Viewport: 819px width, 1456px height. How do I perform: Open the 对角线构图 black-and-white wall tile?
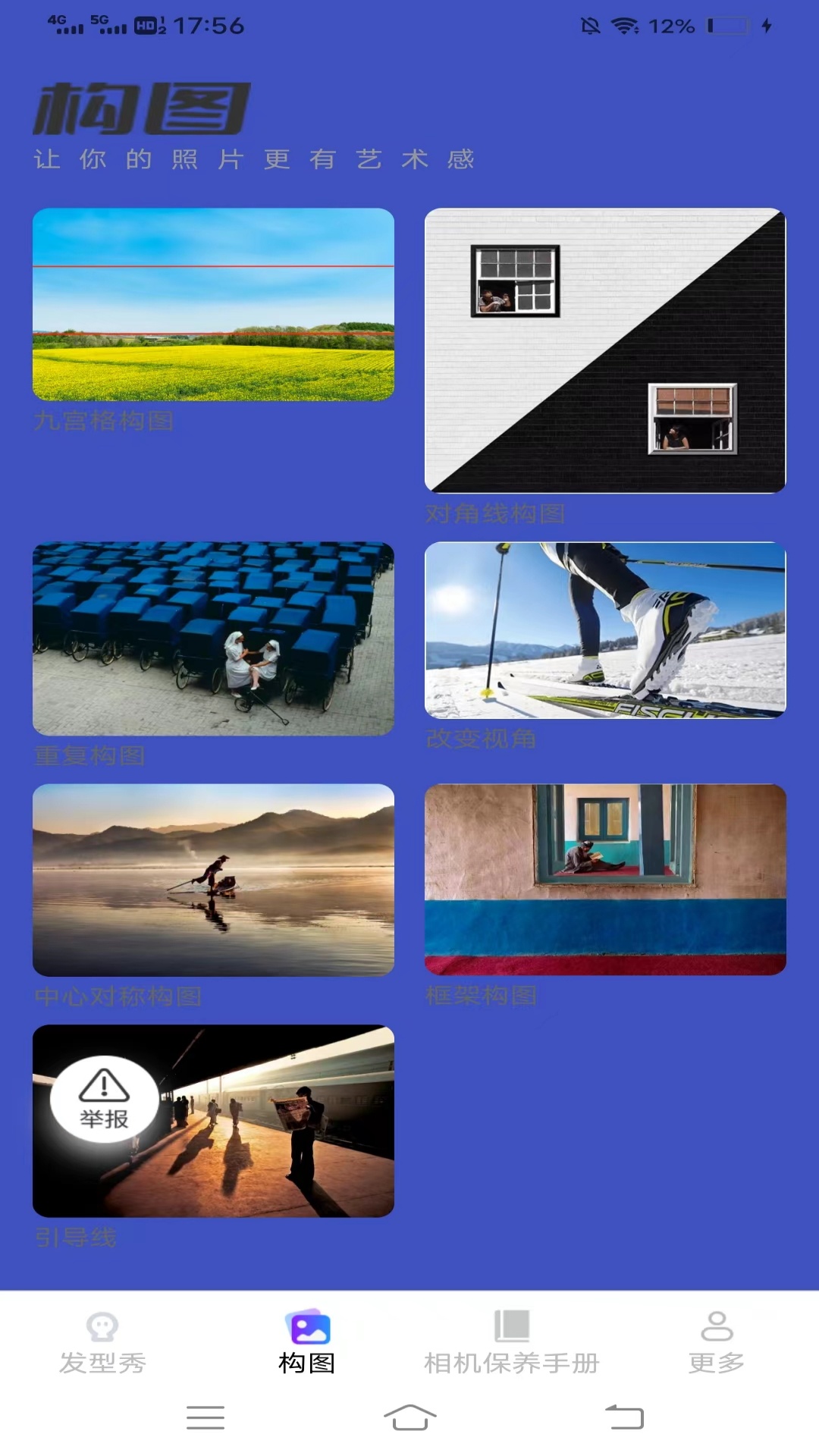click(x=605, y=350)
